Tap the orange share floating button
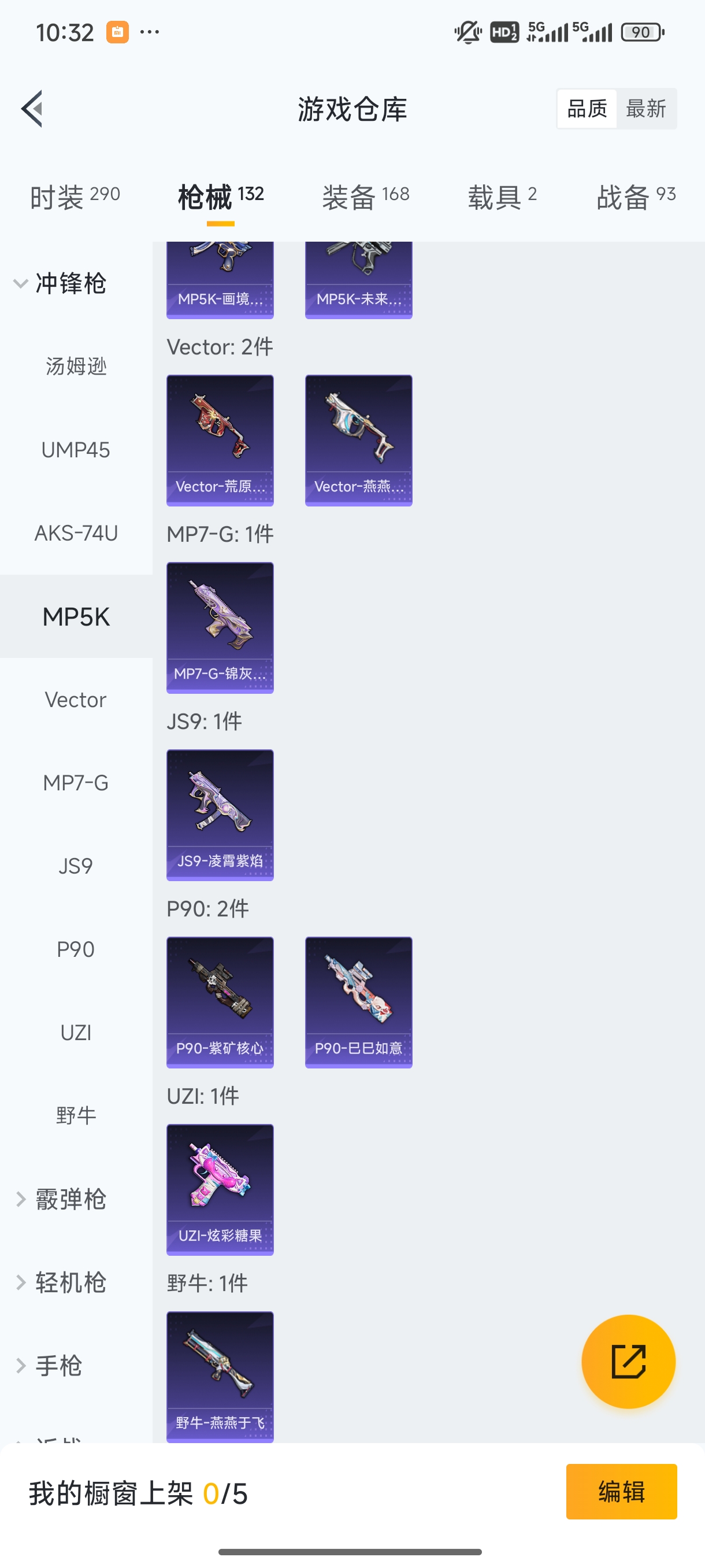 628,1362
